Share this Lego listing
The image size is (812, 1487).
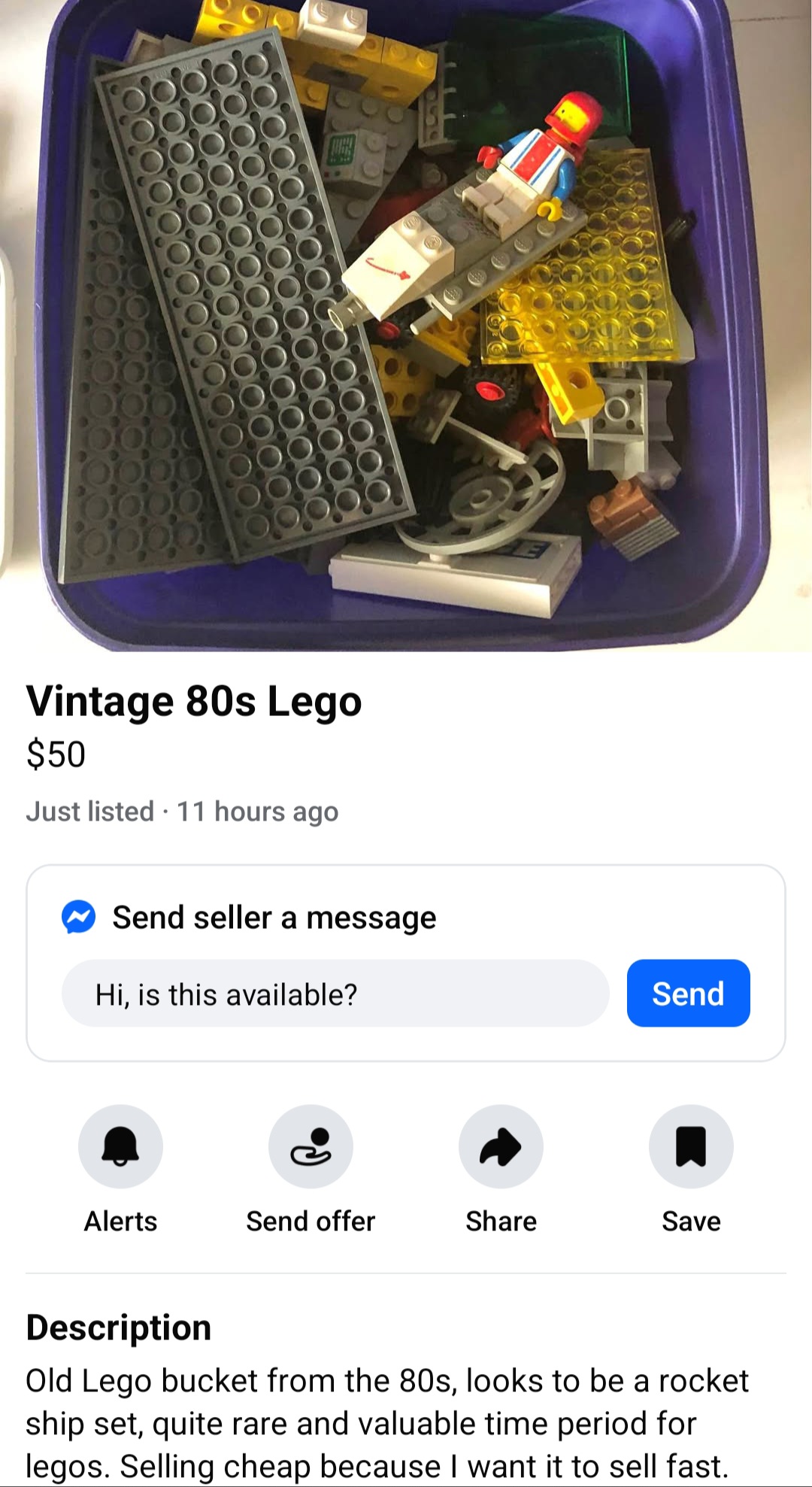coord(501,1146)
